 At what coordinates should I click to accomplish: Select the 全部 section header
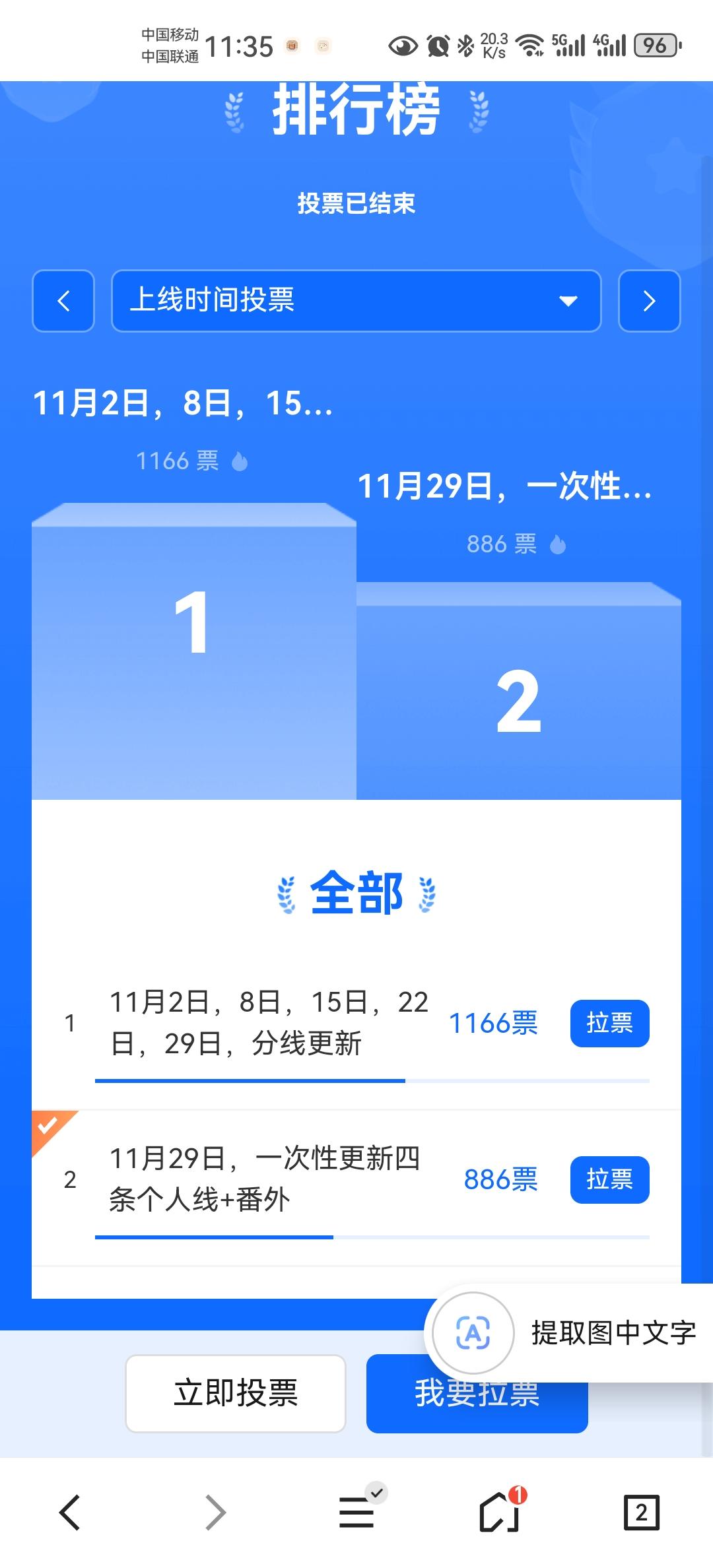point(356,894)
